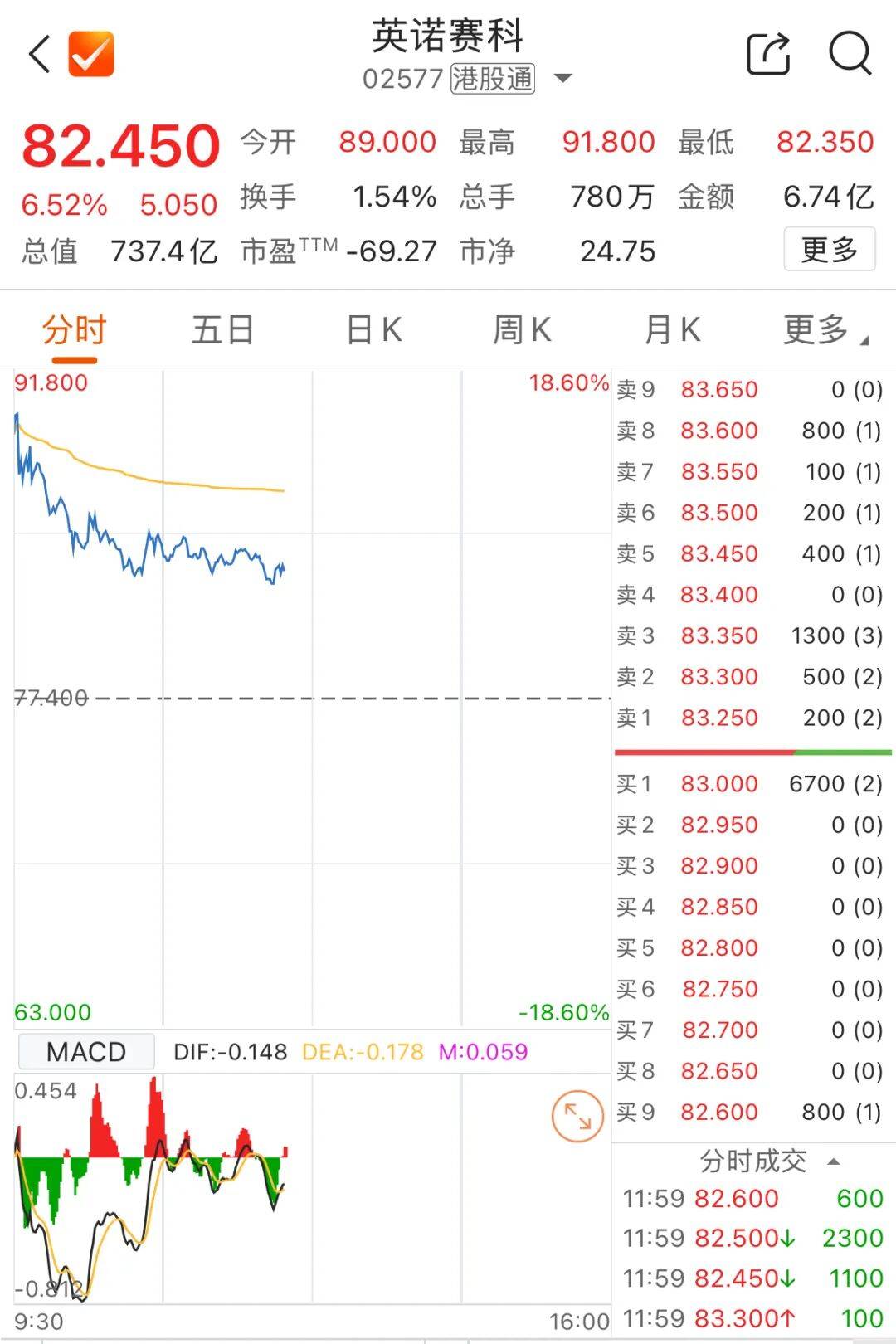Select the 分时 chart tab
The height and width of the screenshot is (1344, 896).
[x=75, y=330]
